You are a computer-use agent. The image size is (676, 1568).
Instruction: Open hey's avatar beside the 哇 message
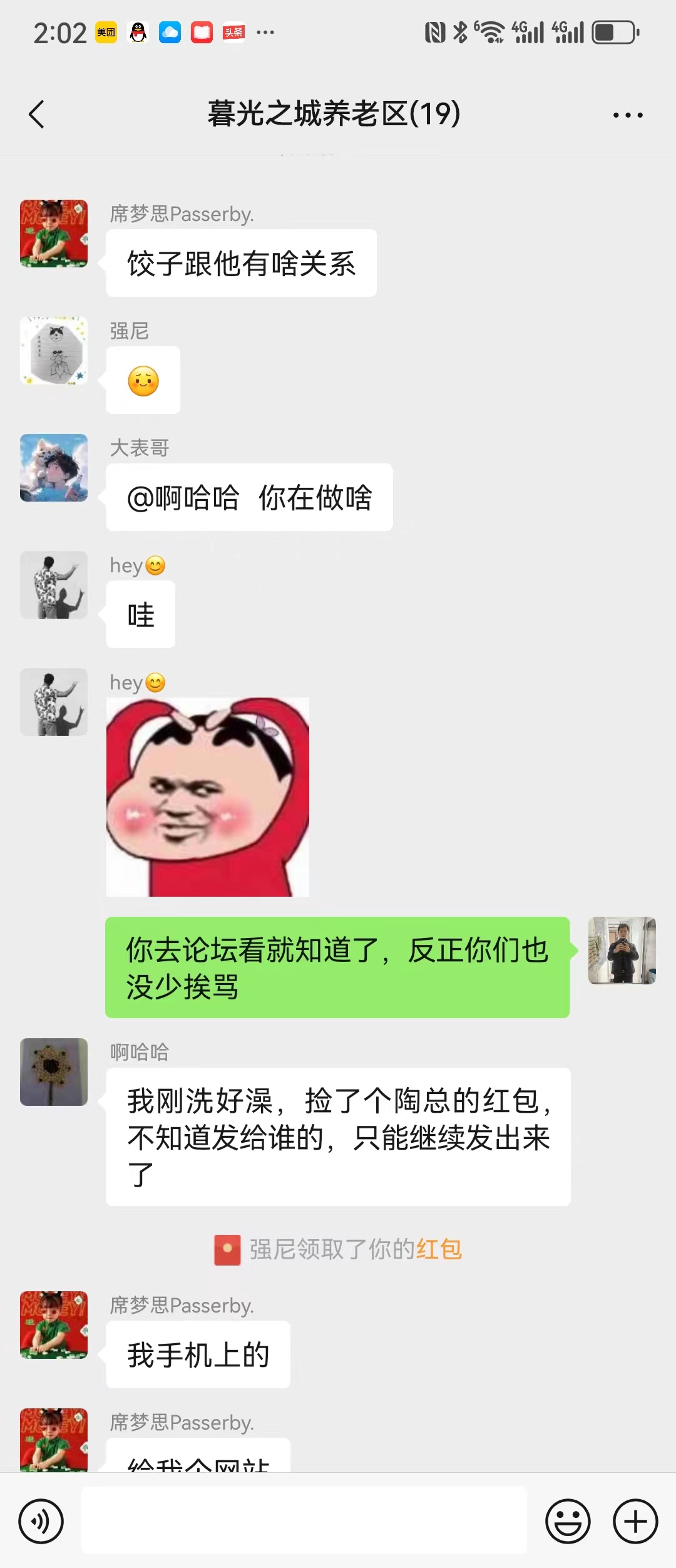pyautogui.click(x=54, y=585)
